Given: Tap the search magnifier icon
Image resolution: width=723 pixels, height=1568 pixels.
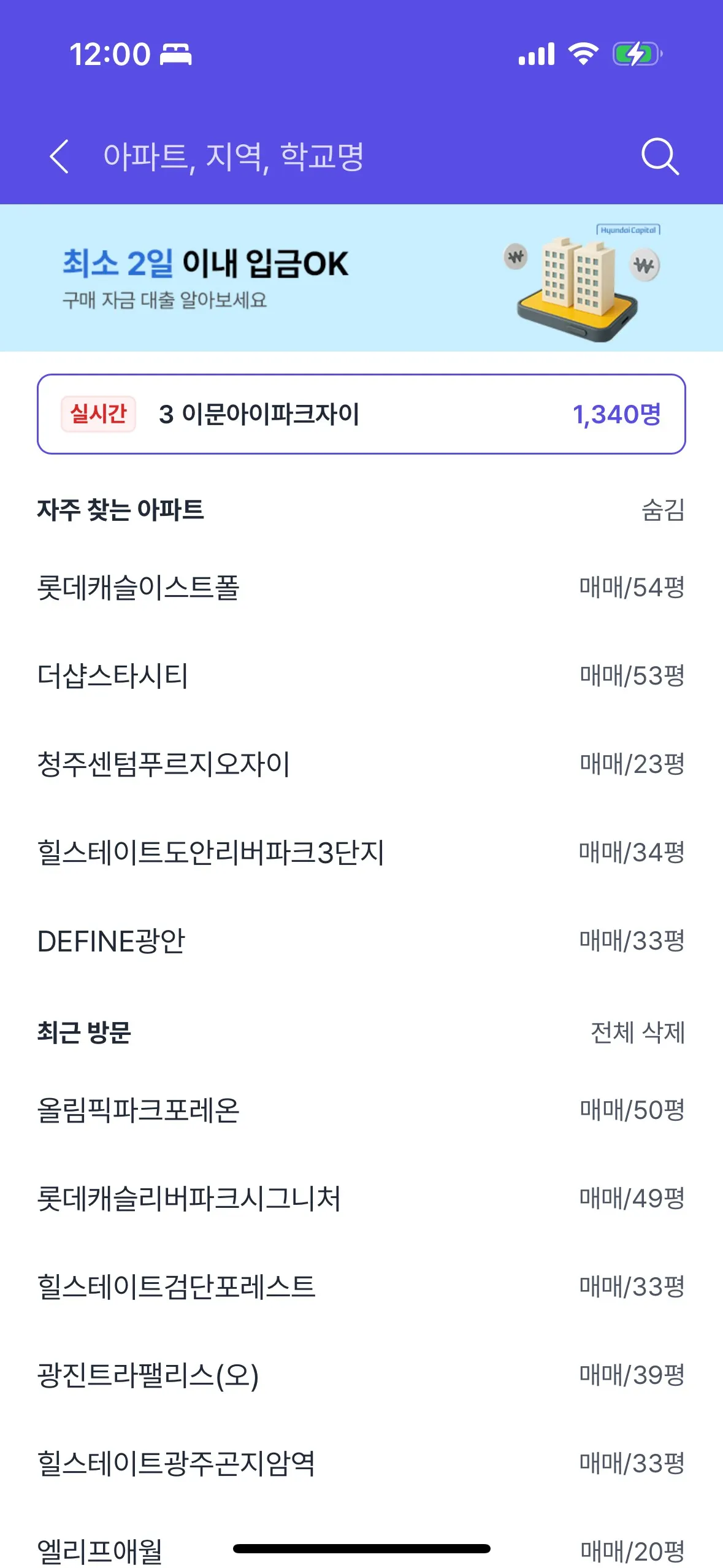Looking at the screenshot, I should click(660, 156).
